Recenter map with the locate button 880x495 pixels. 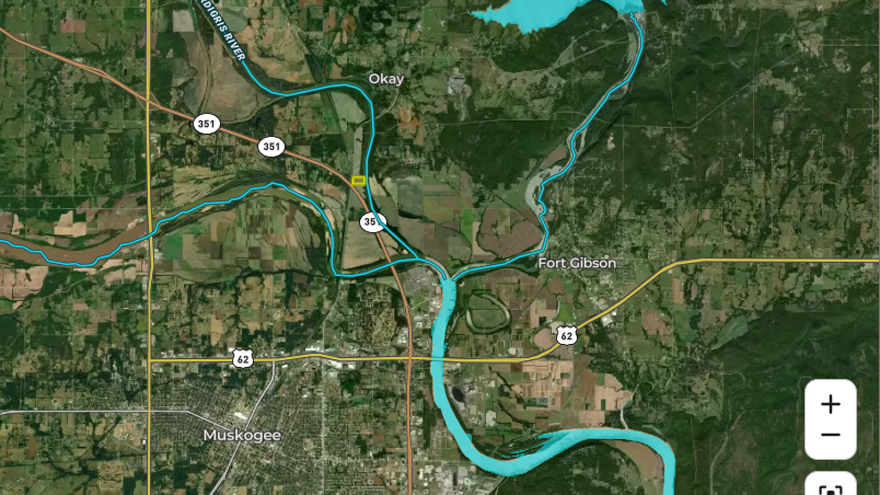[830, 488]
